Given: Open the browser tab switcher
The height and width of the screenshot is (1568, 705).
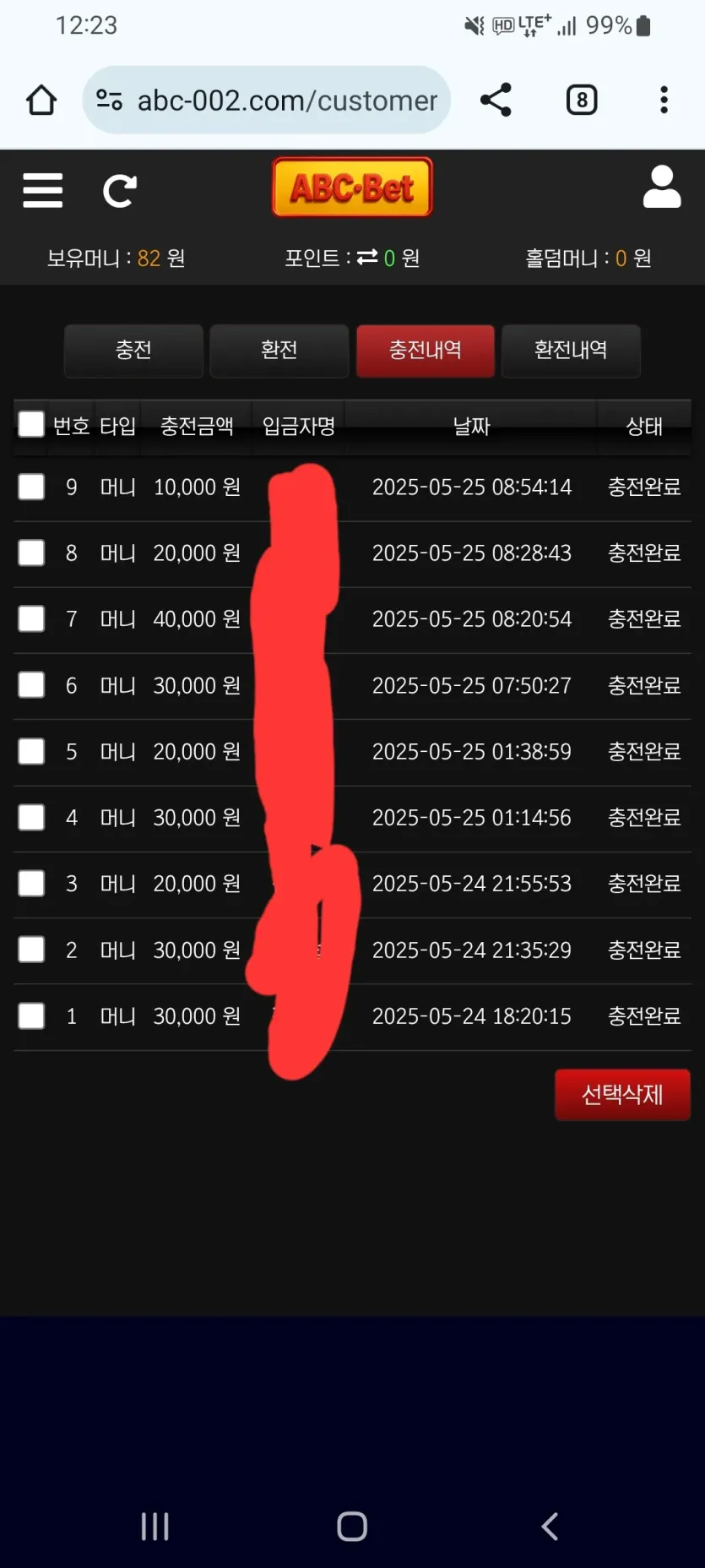Looking at the screenshot, I should pyautogui.click(x=582, y=100).
